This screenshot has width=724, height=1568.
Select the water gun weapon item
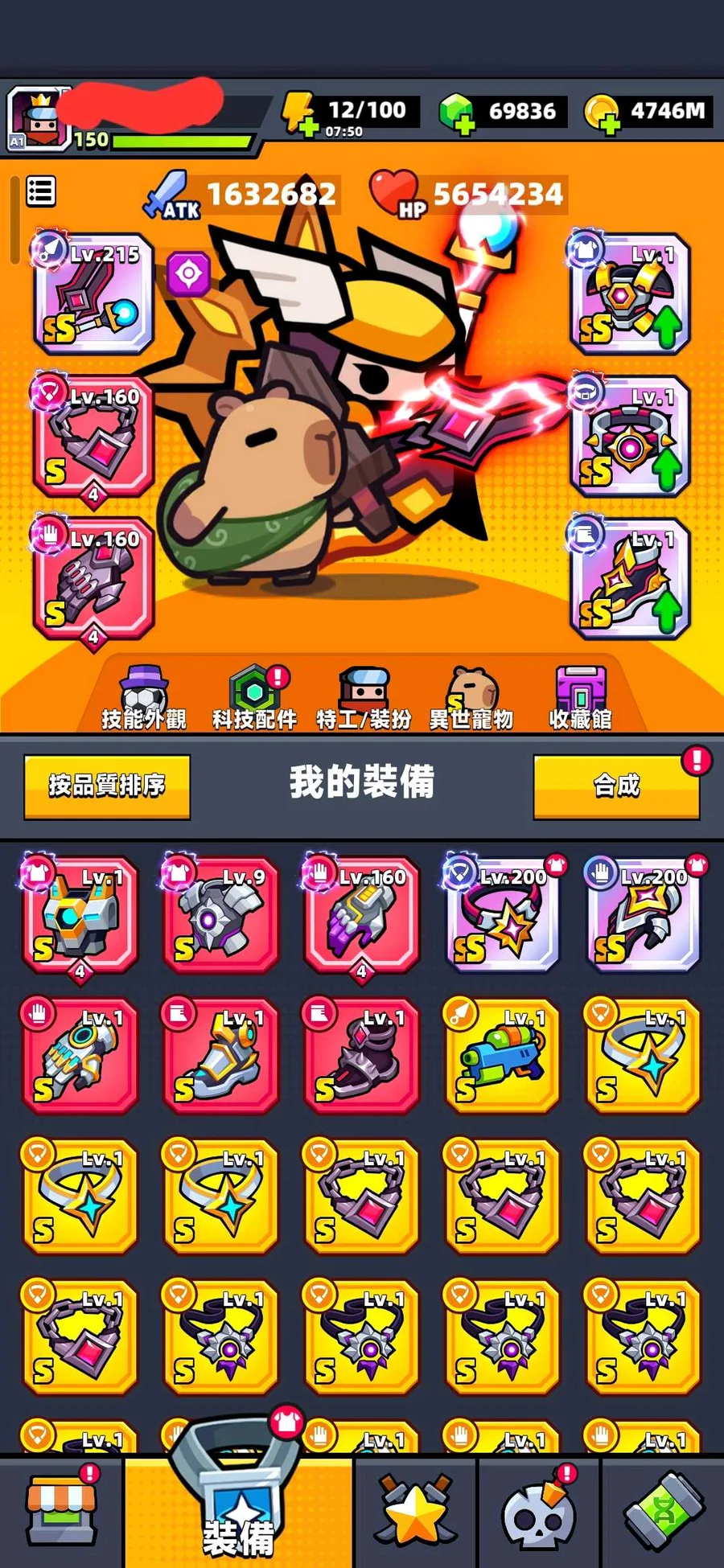[502, 1056]
